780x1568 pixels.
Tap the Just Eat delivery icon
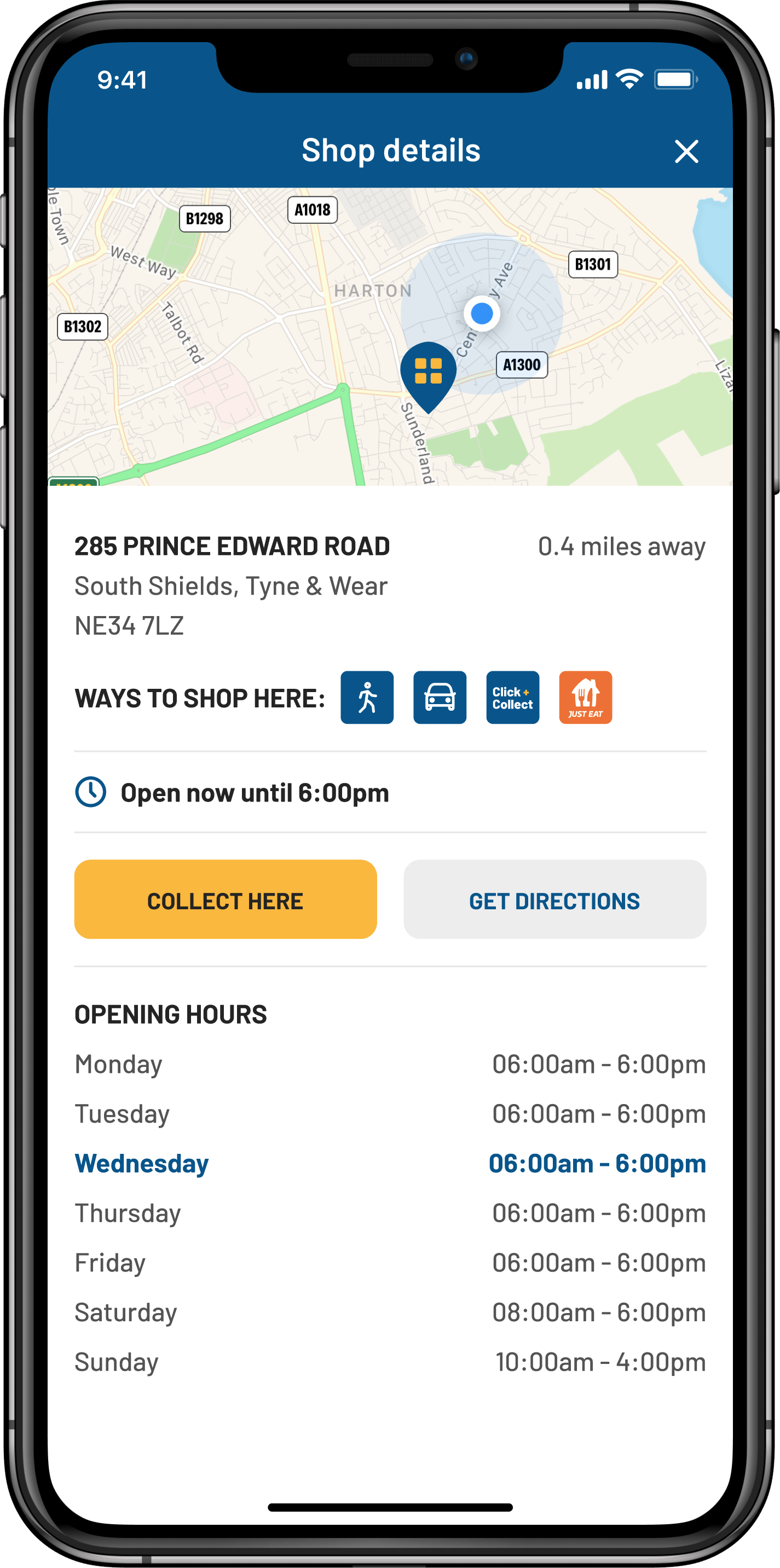pyautogui.click(x=585, y=698)
